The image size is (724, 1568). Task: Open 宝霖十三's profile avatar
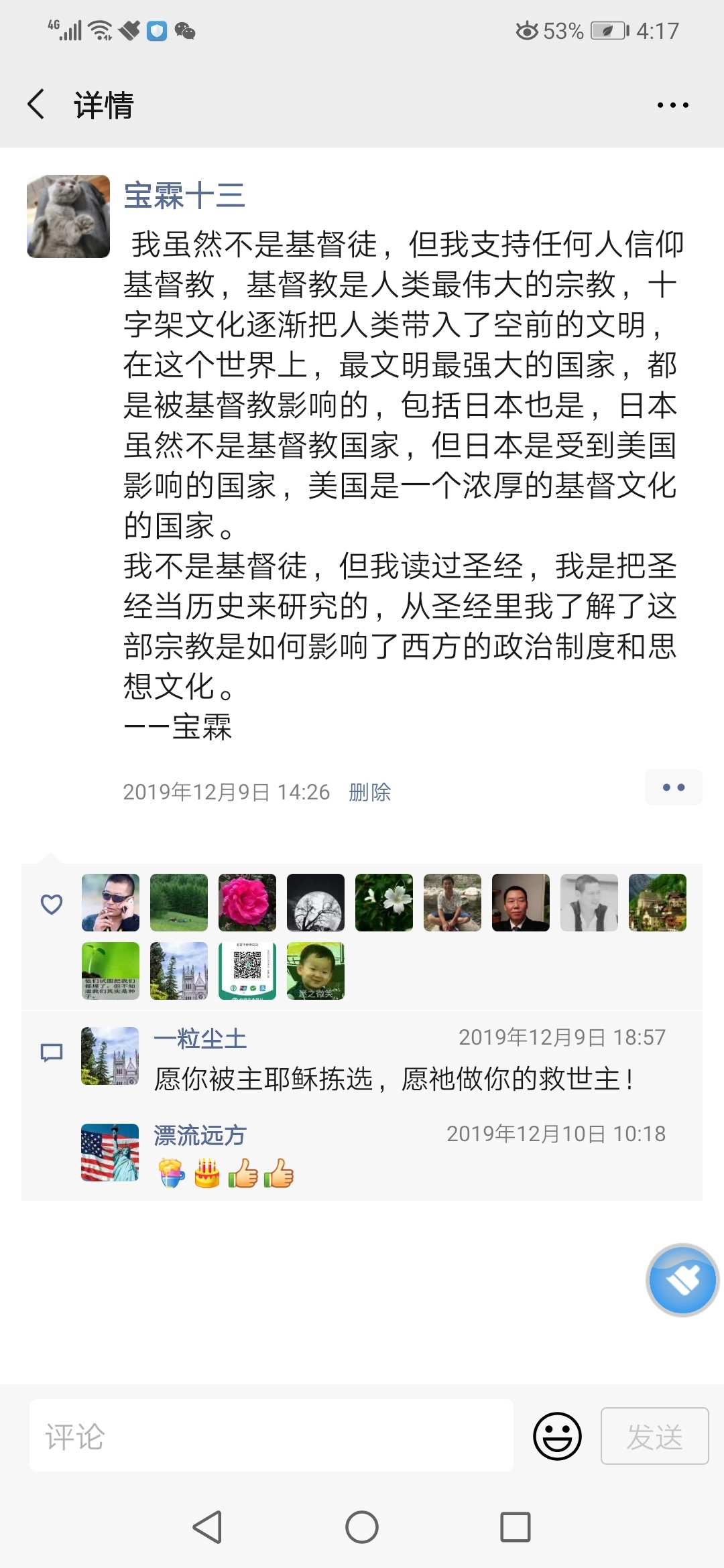(68, 216)
